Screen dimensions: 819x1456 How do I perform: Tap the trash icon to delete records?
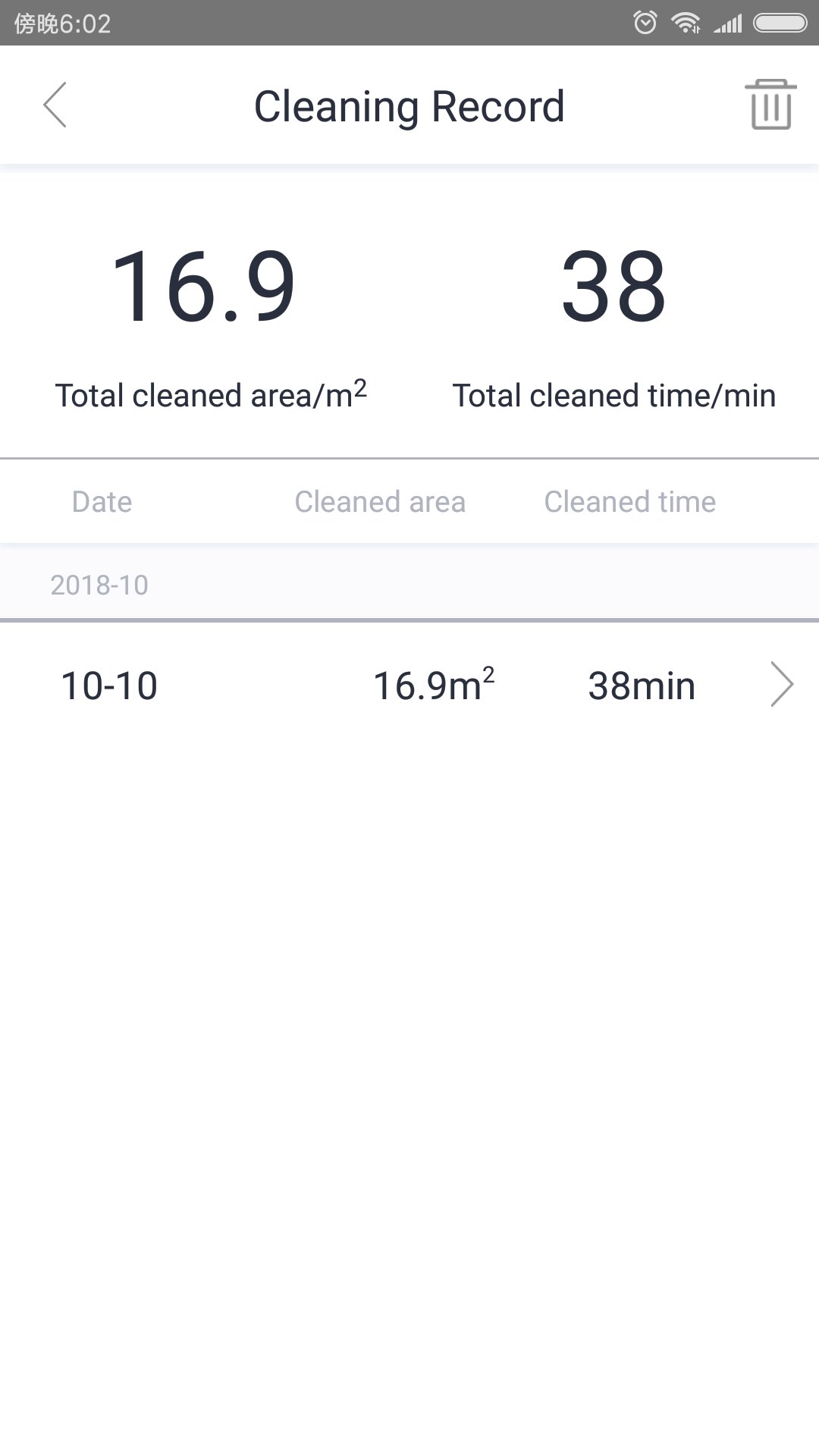[770, 105]
